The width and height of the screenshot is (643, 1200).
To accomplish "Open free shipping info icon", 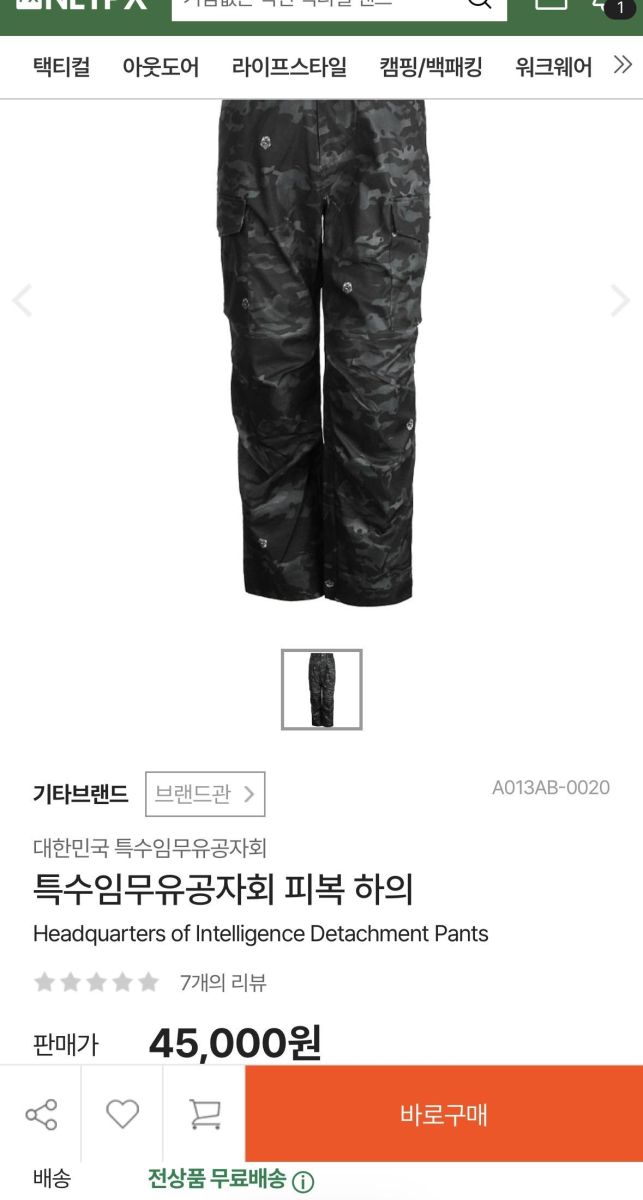I will point(303,1181).
